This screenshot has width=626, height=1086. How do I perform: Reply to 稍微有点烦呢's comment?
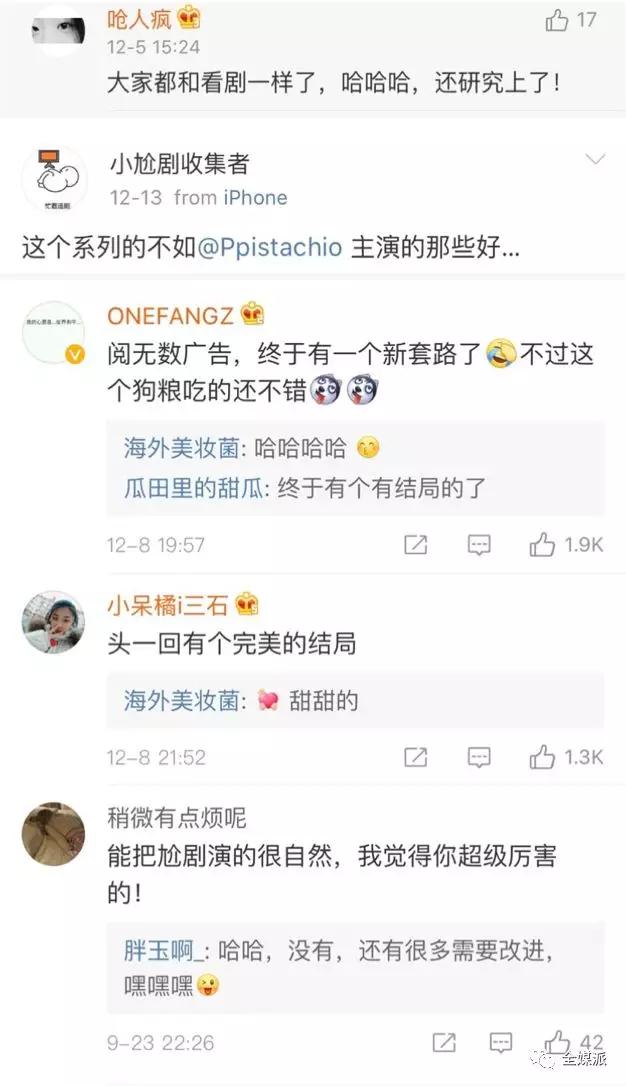tap(501, 1042)
